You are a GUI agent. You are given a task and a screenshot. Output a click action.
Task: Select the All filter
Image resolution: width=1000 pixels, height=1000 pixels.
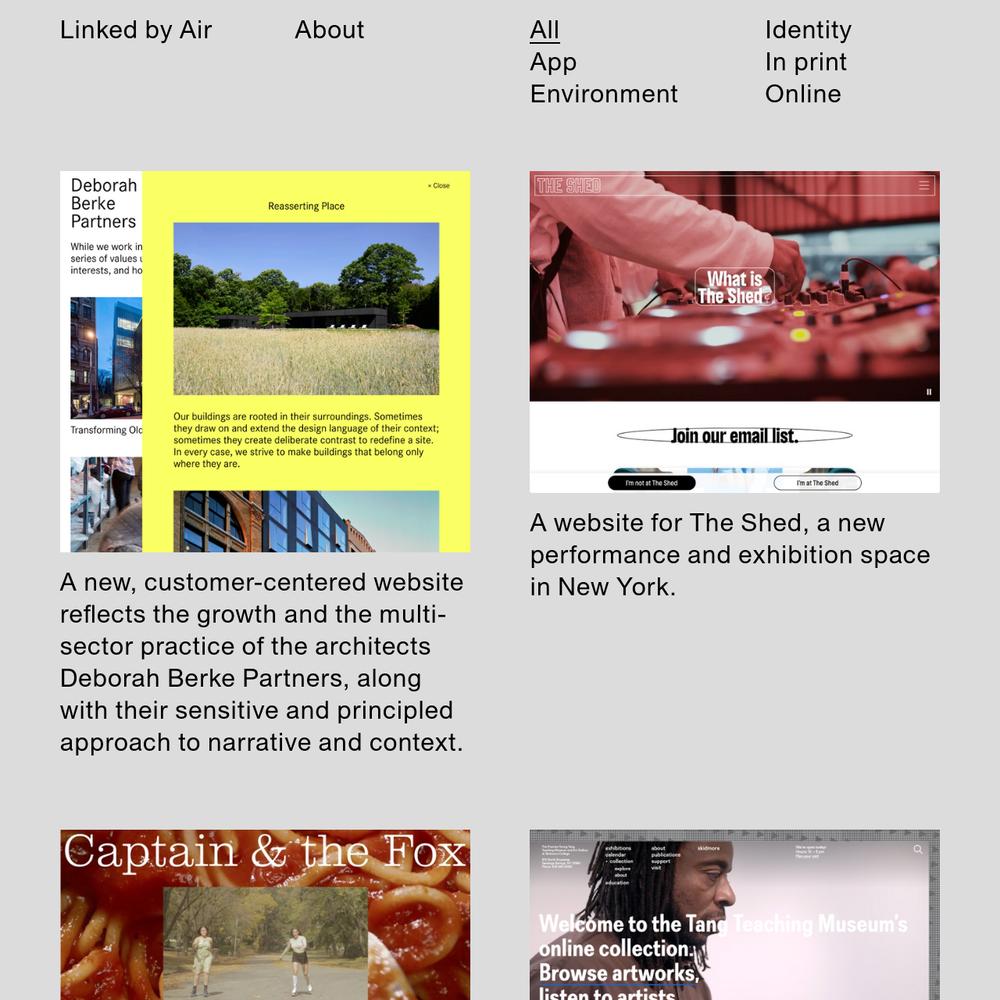click(544, 30)
